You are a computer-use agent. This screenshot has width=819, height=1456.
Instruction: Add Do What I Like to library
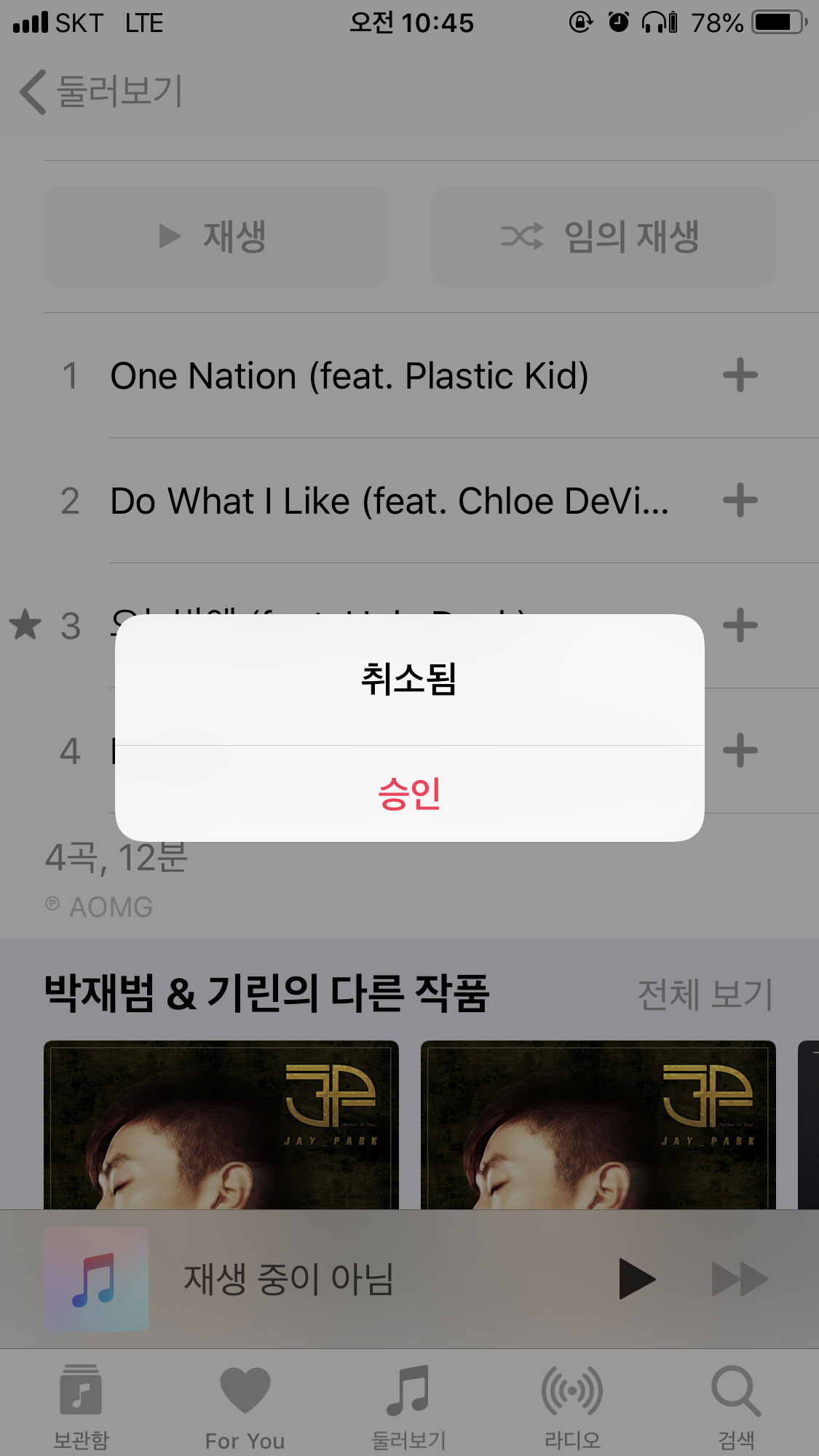[x=740, y=501]
